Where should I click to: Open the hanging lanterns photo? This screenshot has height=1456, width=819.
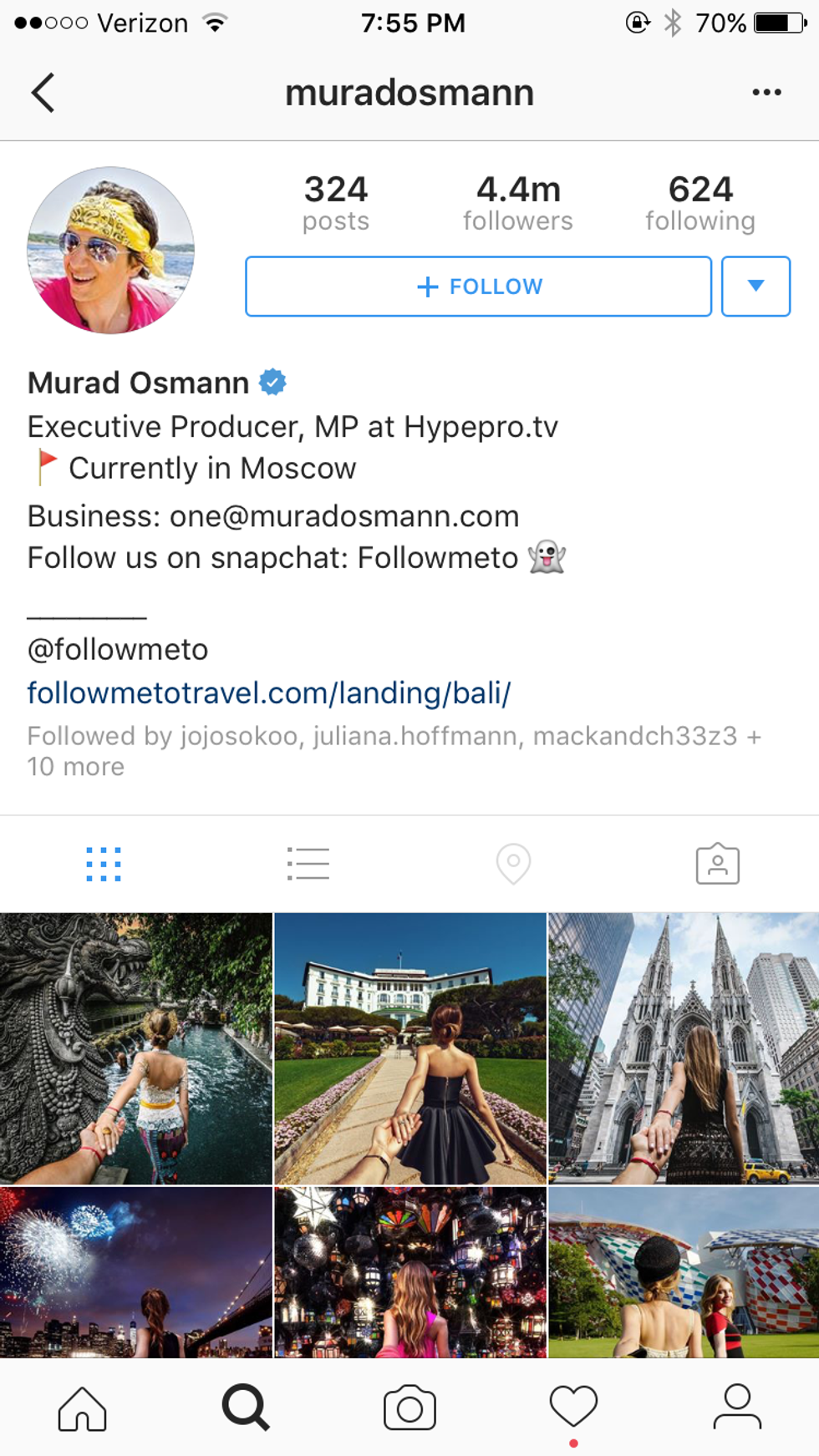[x=409, y=1271]
